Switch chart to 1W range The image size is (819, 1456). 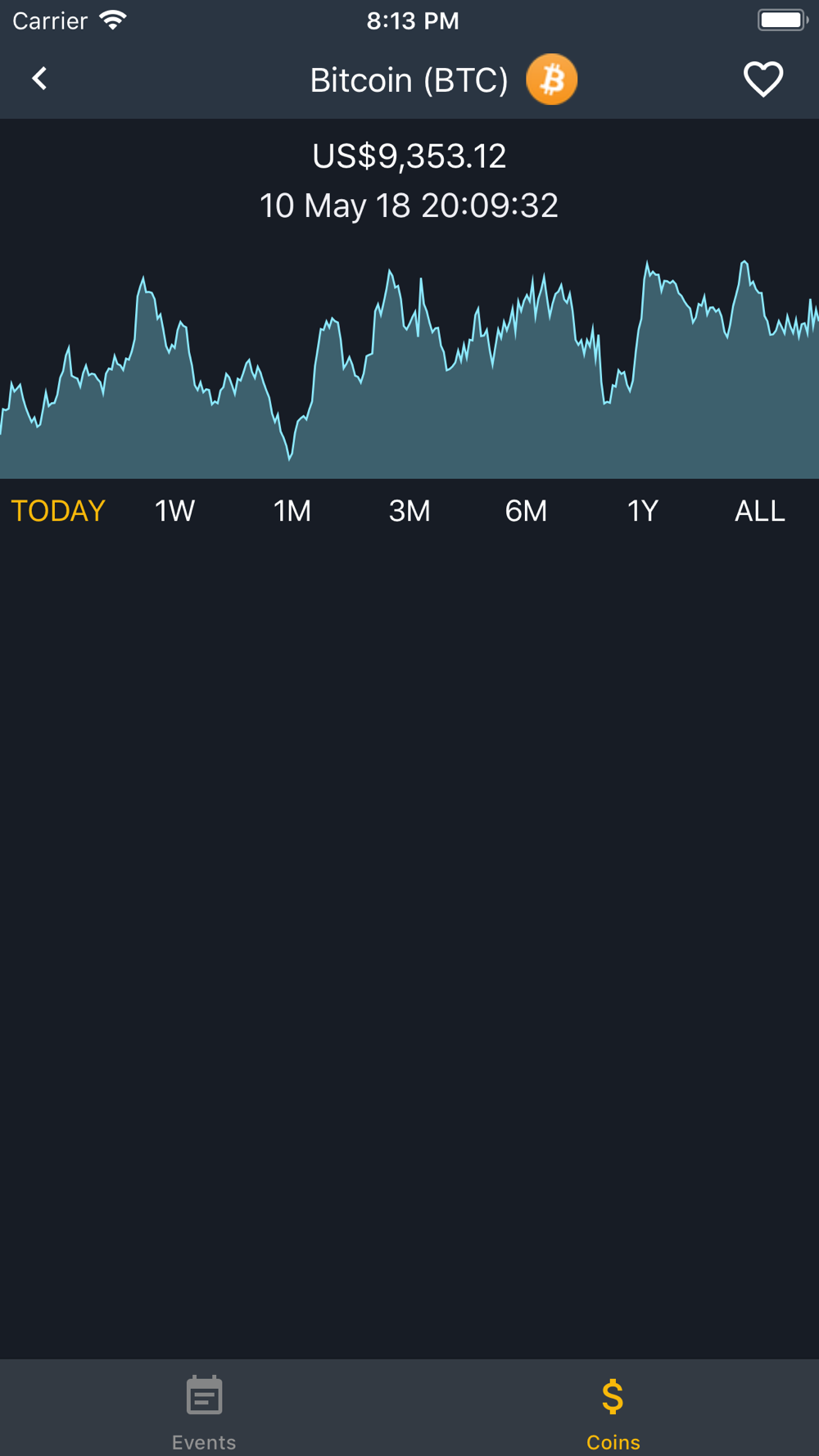tap(174, 511)
